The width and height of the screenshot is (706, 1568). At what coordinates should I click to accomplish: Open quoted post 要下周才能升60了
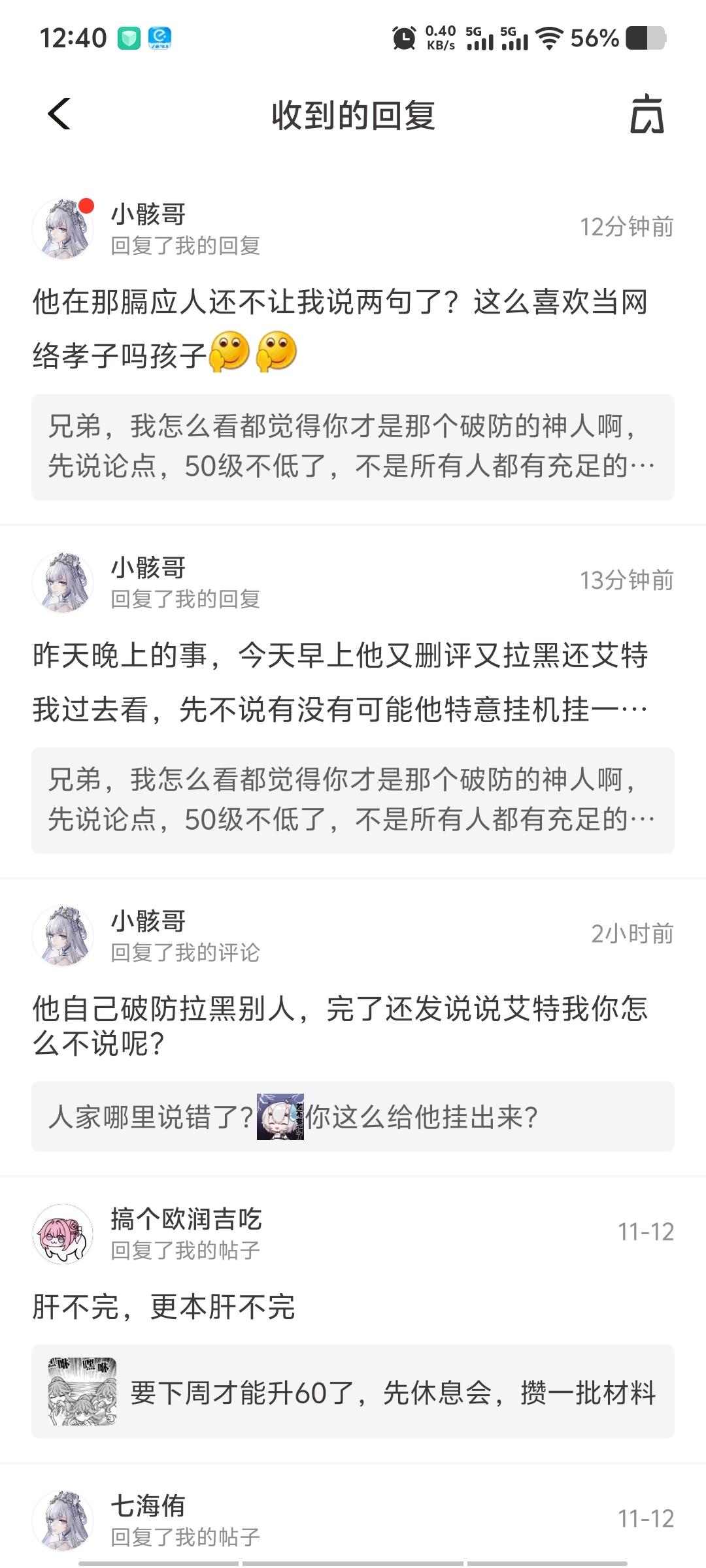click(x=353, y=1392)
